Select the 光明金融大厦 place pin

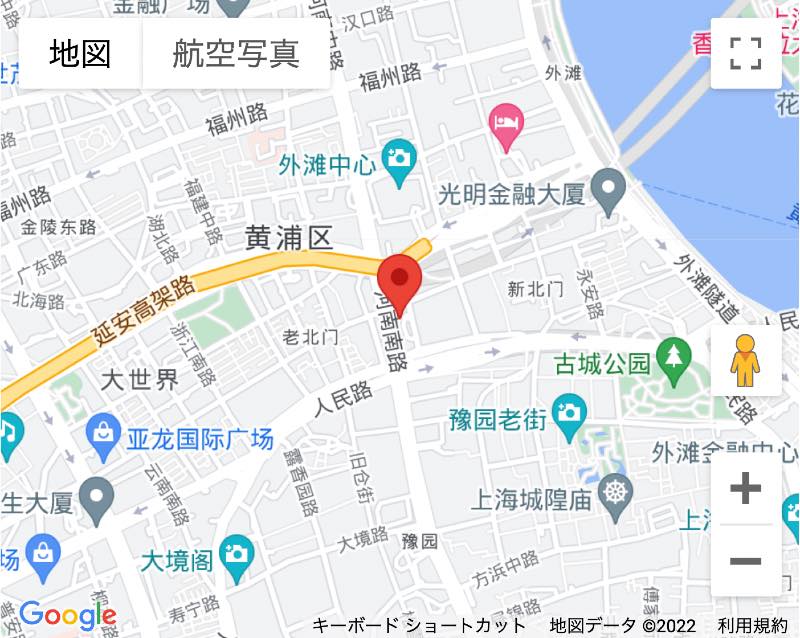608,188
